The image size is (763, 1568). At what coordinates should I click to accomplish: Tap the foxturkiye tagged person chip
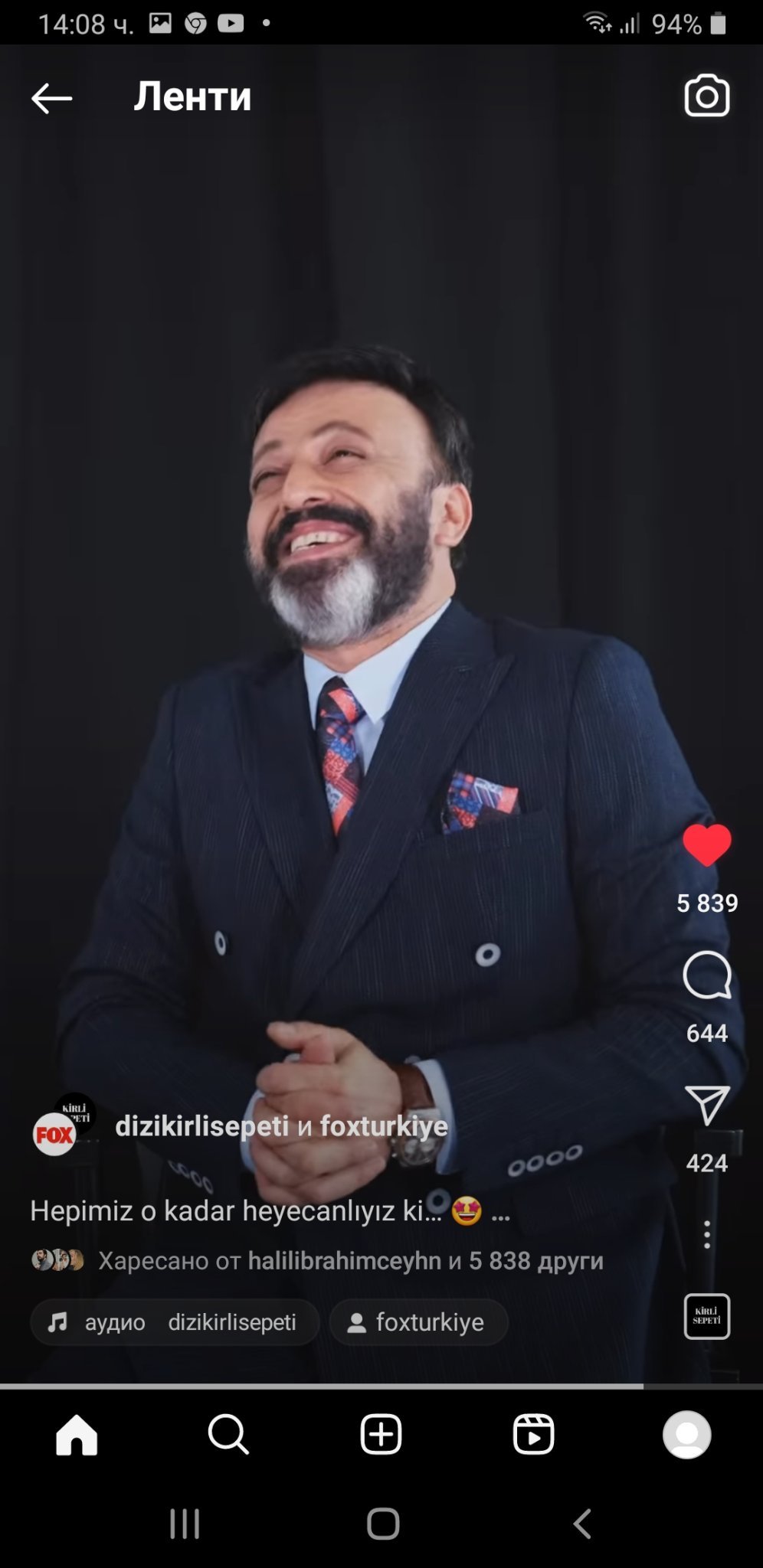[x=418, y=1322]
